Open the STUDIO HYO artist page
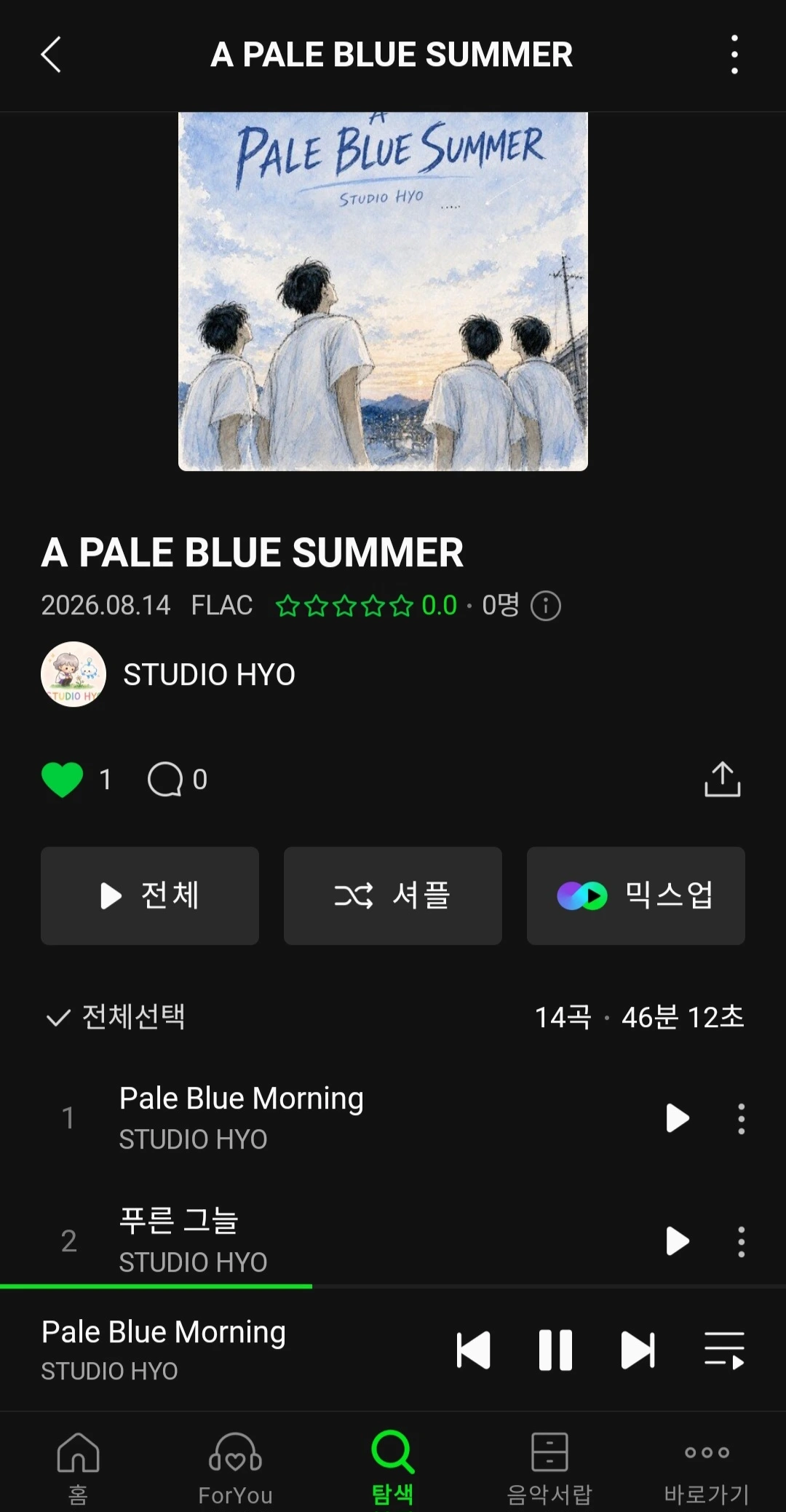Screen dimensions: 786x1512 [168, 674]
